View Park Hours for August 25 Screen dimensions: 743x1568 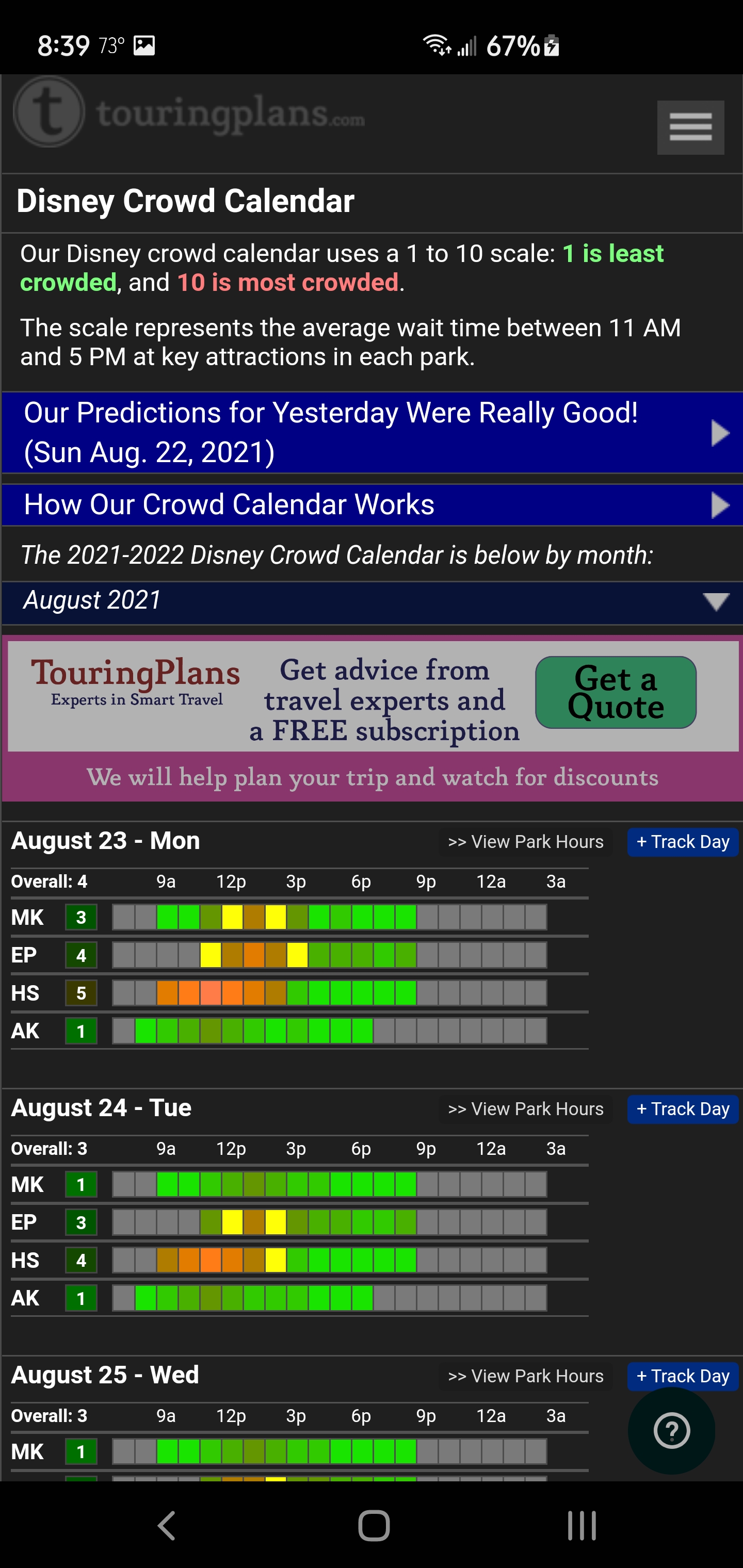coord(526,1376)
